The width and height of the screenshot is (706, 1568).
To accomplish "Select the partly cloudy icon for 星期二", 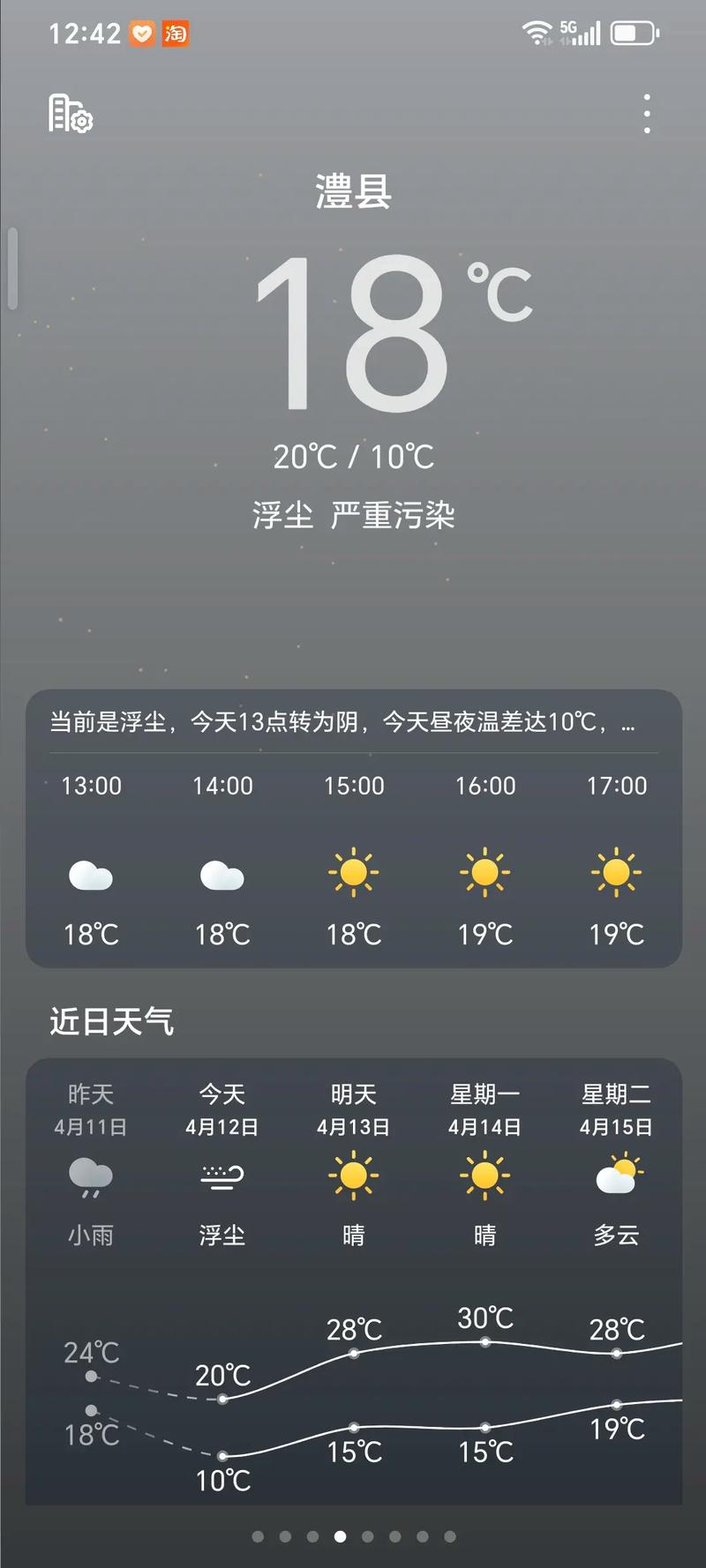I will (x=616, y=1175).
